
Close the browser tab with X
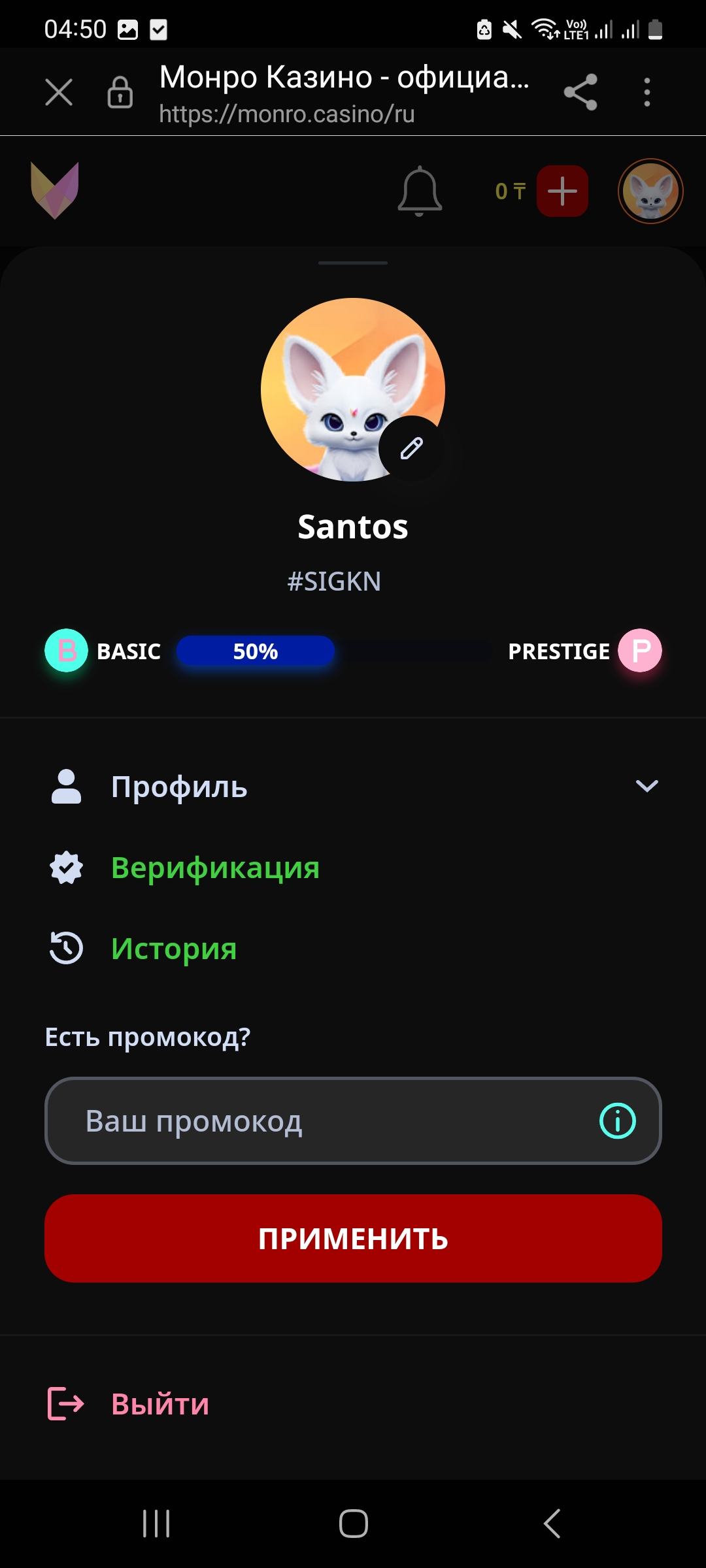(59, 91)
